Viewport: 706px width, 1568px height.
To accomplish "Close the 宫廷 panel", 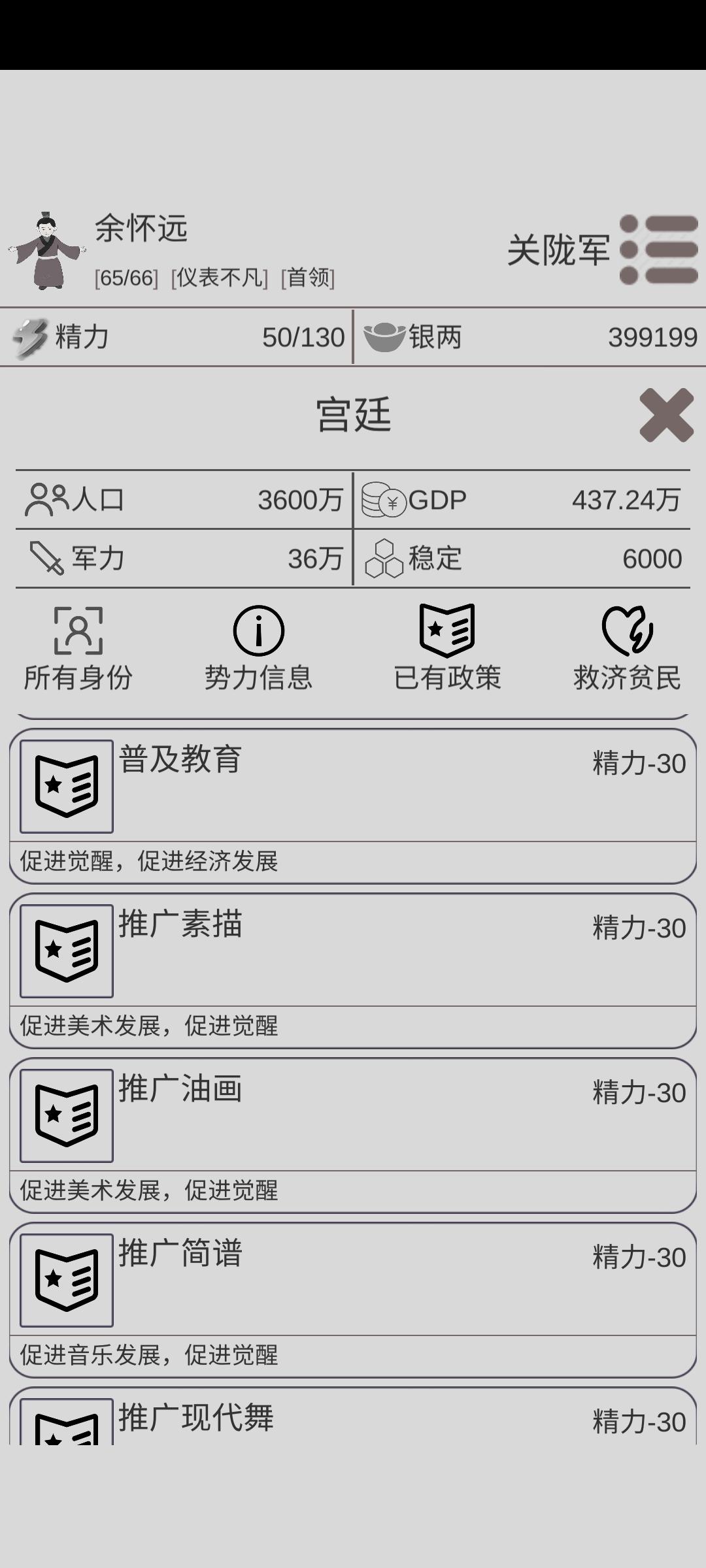I will coord(666,415).
